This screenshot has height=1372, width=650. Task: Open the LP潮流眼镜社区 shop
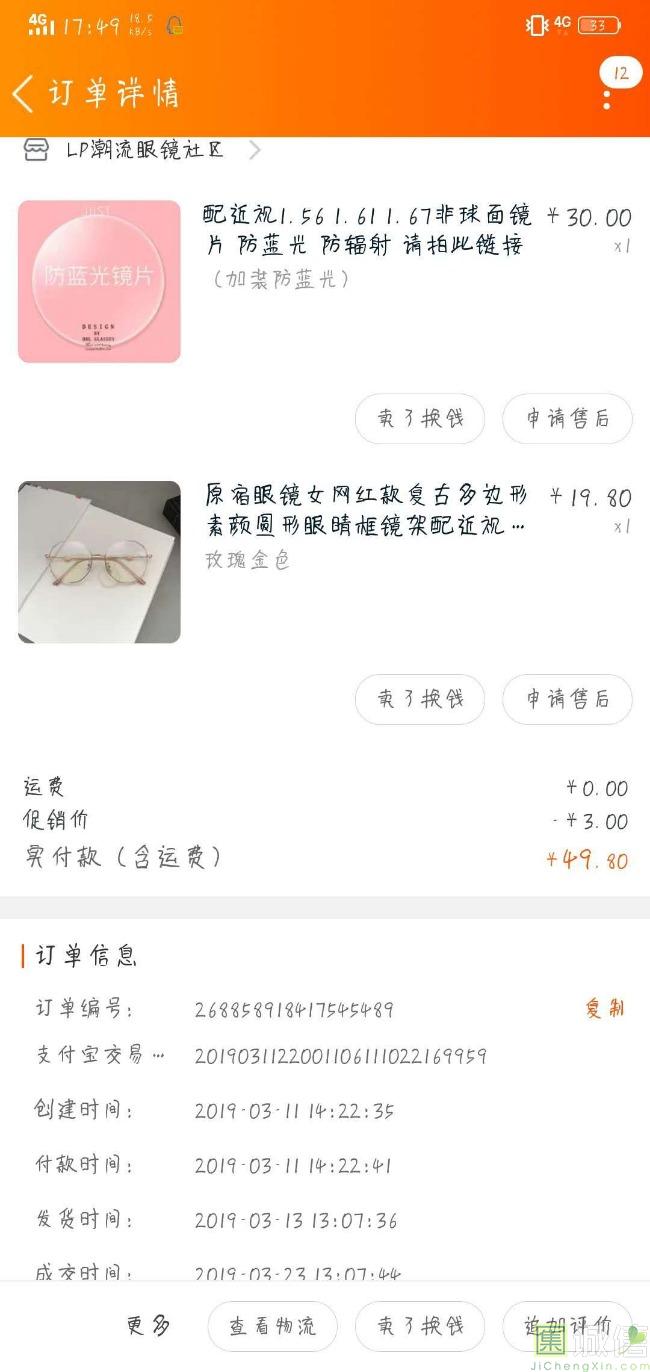[144, 151]
